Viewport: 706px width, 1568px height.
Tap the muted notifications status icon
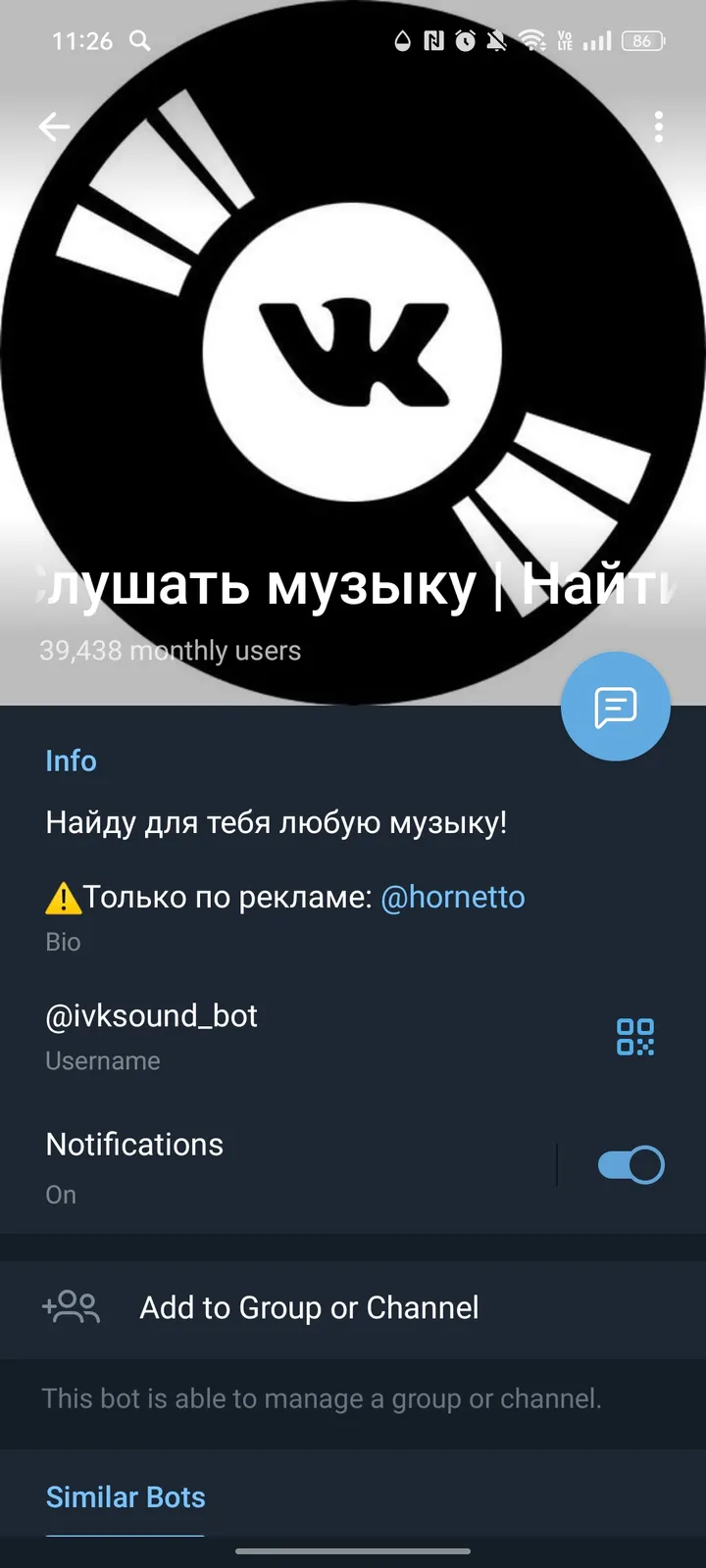496,41
